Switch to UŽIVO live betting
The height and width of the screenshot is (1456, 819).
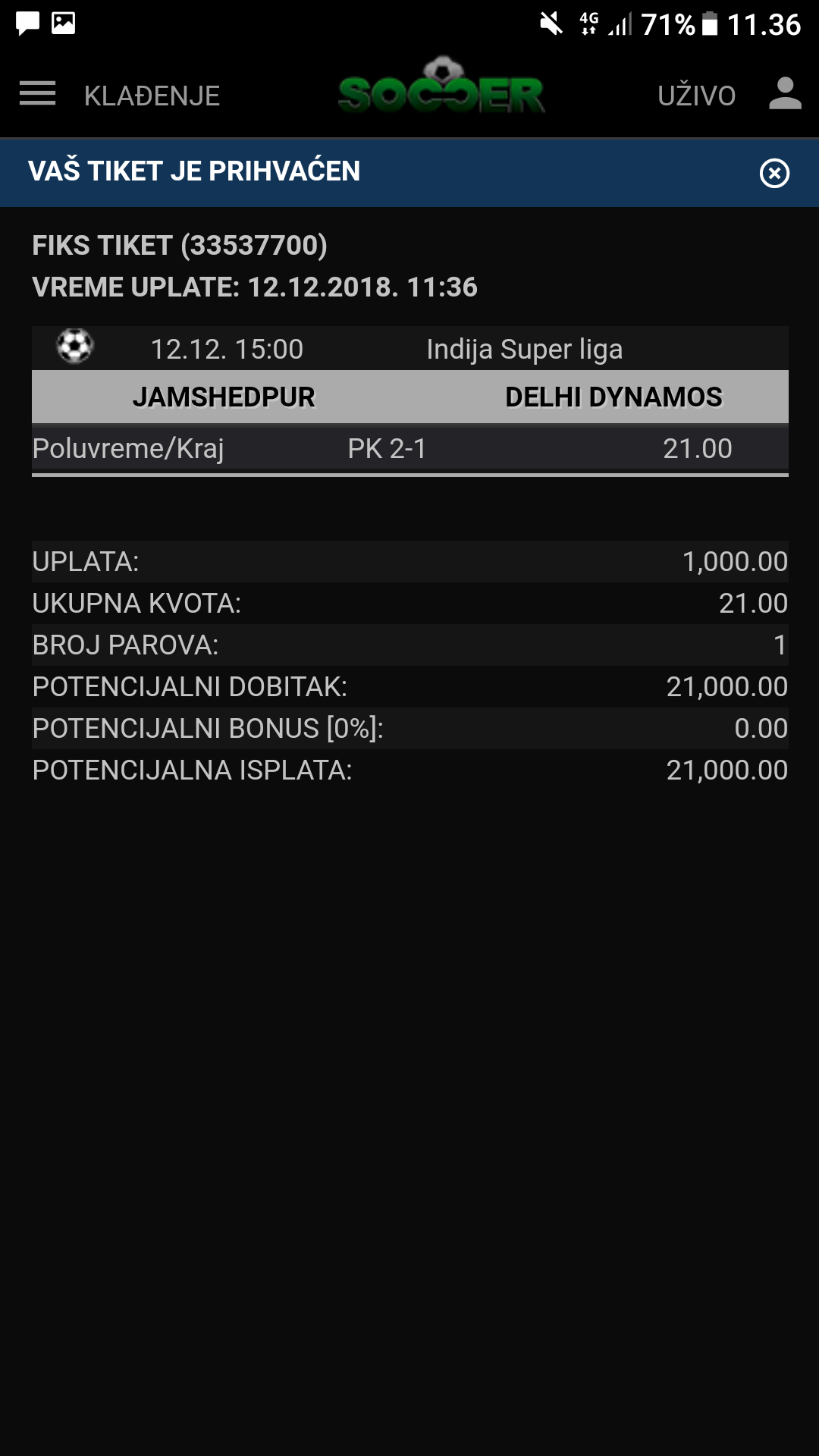click(696, 96)
